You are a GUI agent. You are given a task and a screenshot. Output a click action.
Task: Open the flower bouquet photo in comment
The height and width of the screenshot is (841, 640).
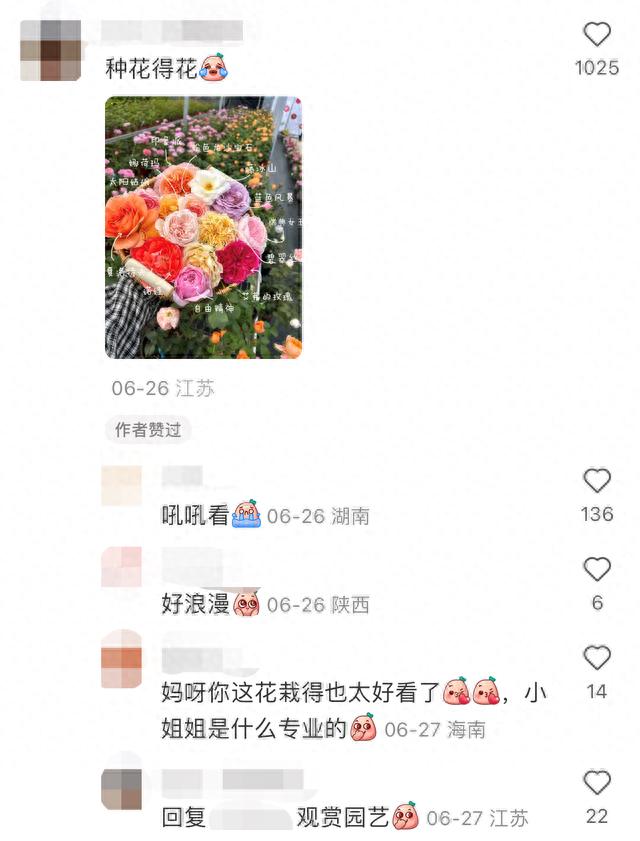click(x=203, y=227)
